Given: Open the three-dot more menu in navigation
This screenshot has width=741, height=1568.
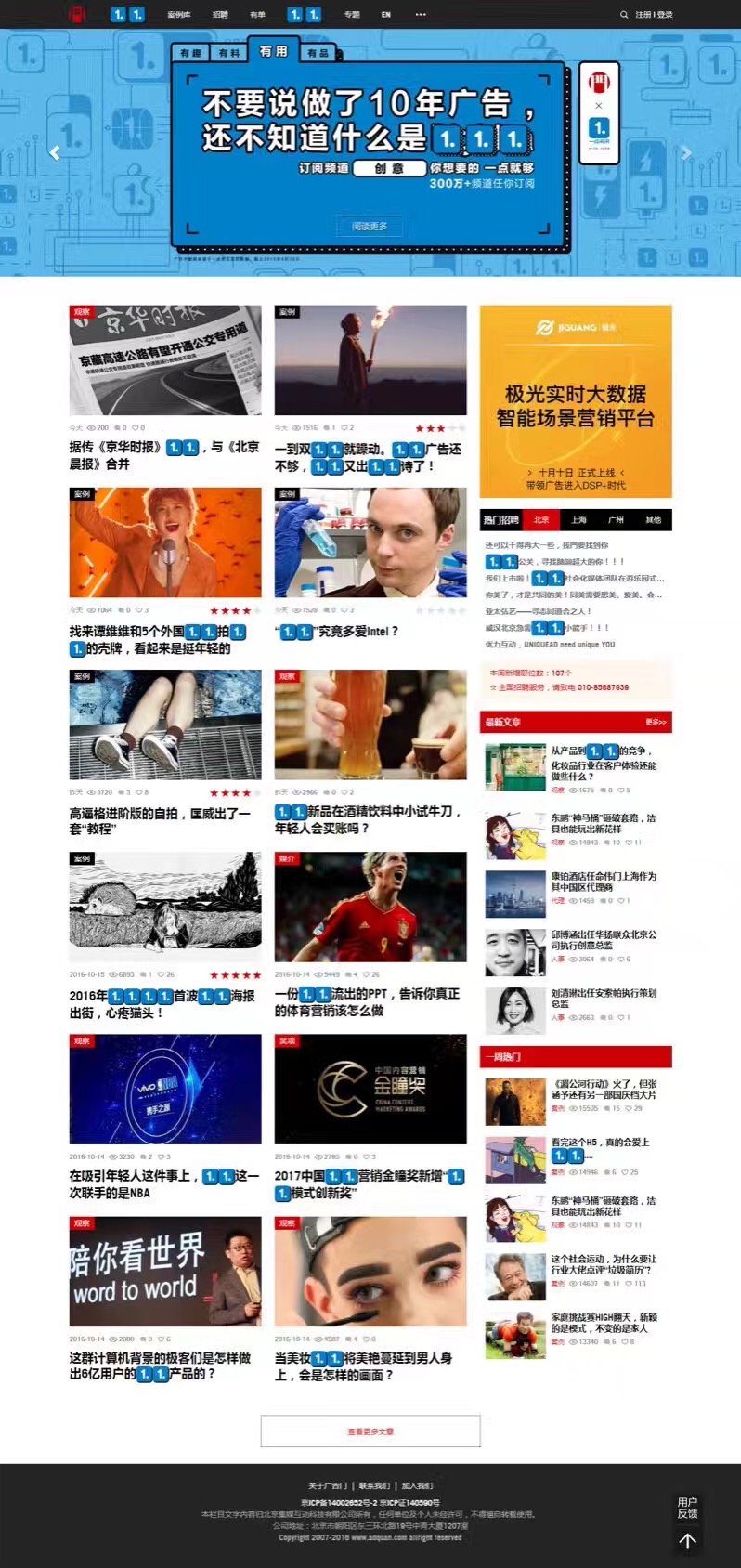Looking at the screenshot, I should (421, 15).
